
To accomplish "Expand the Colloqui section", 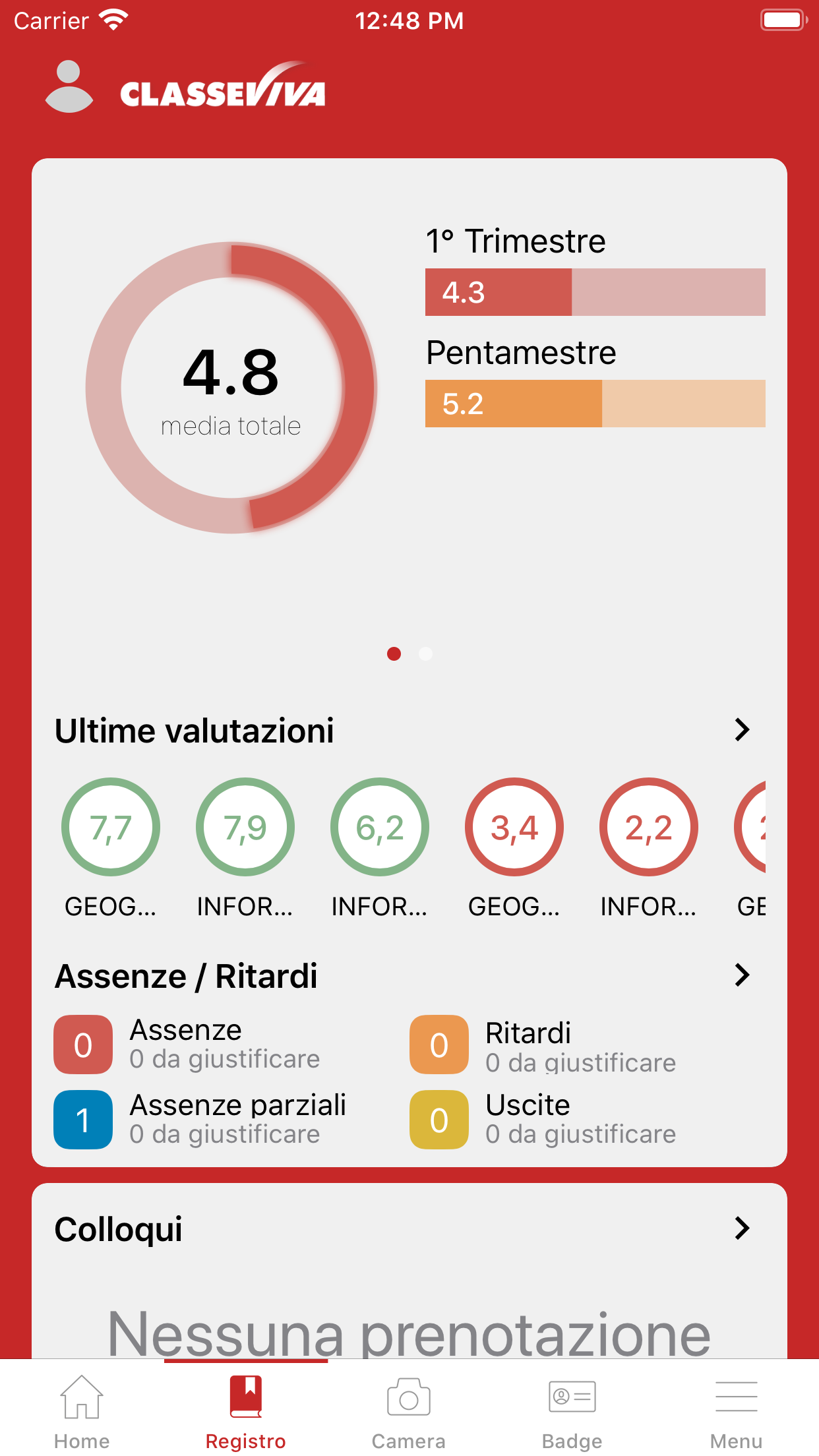I will tap(743, 1228).
